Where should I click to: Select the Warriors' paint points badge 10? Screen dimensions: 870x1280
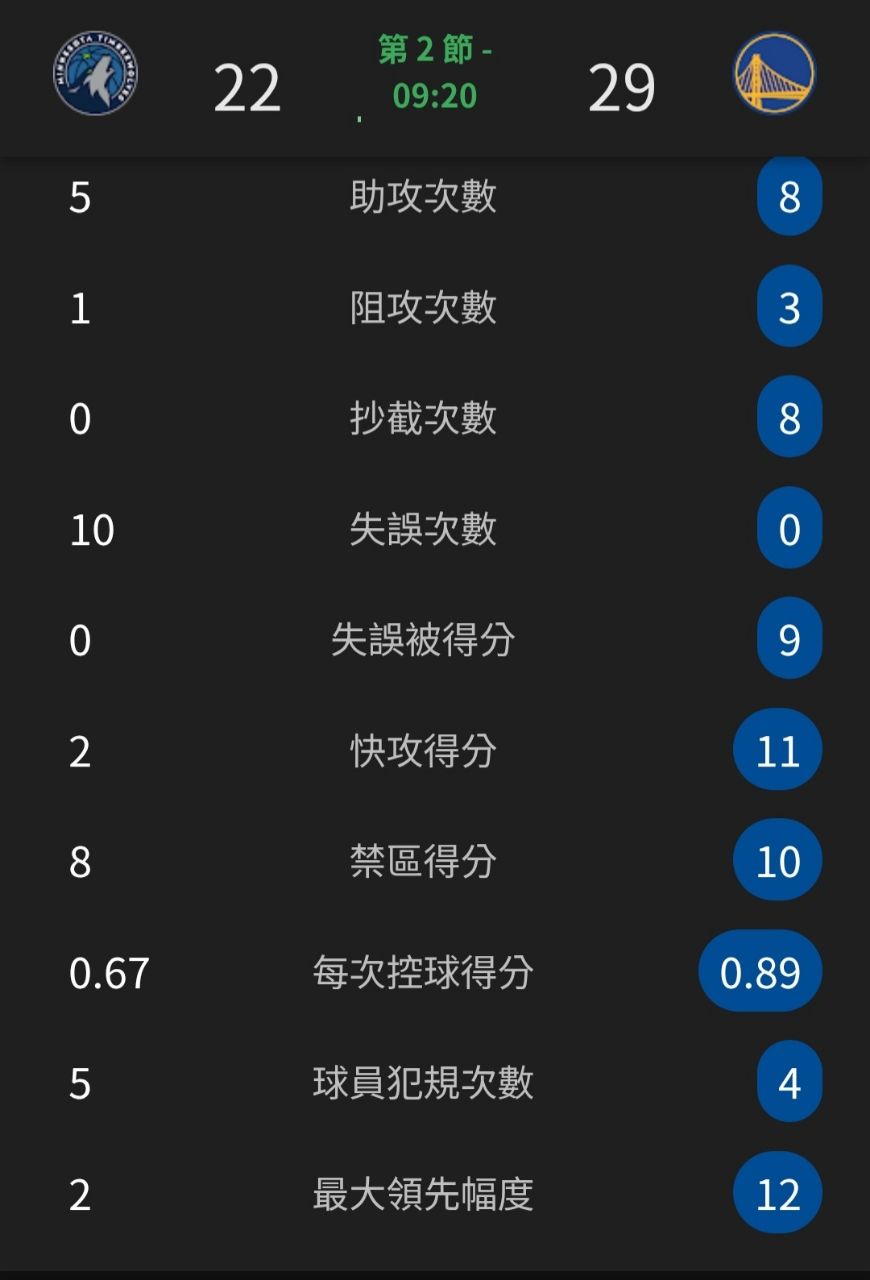[777, 859]
